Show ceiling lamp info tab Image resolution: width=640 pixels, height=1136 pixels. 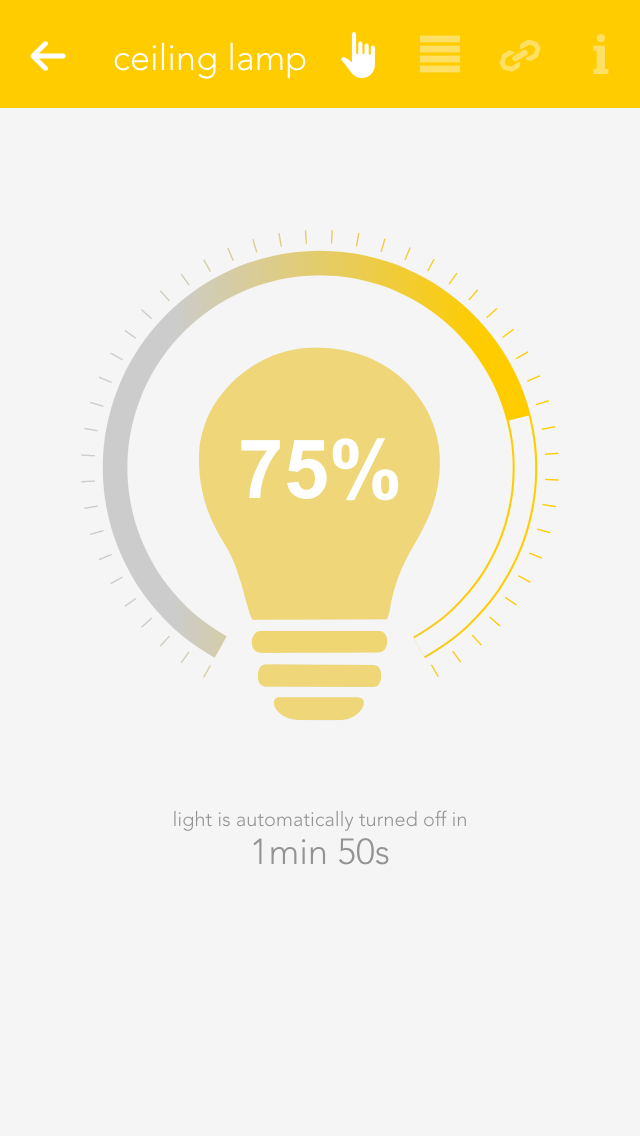point(600,55)
